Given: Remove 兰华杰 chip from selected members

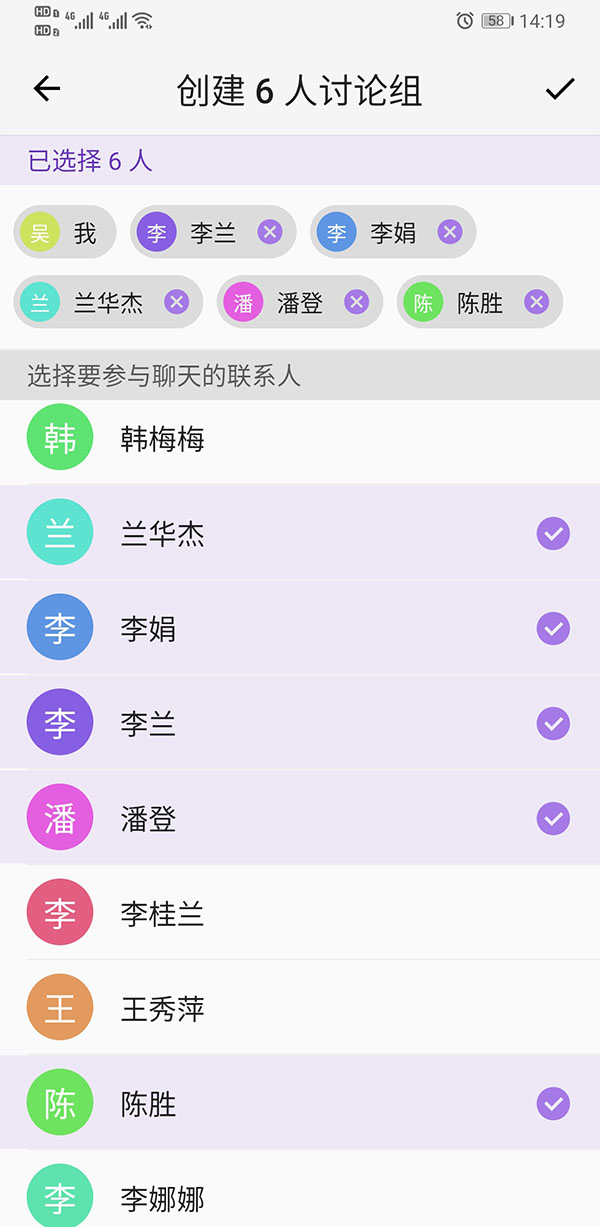Looking at the screenshot, I should 176,302.
